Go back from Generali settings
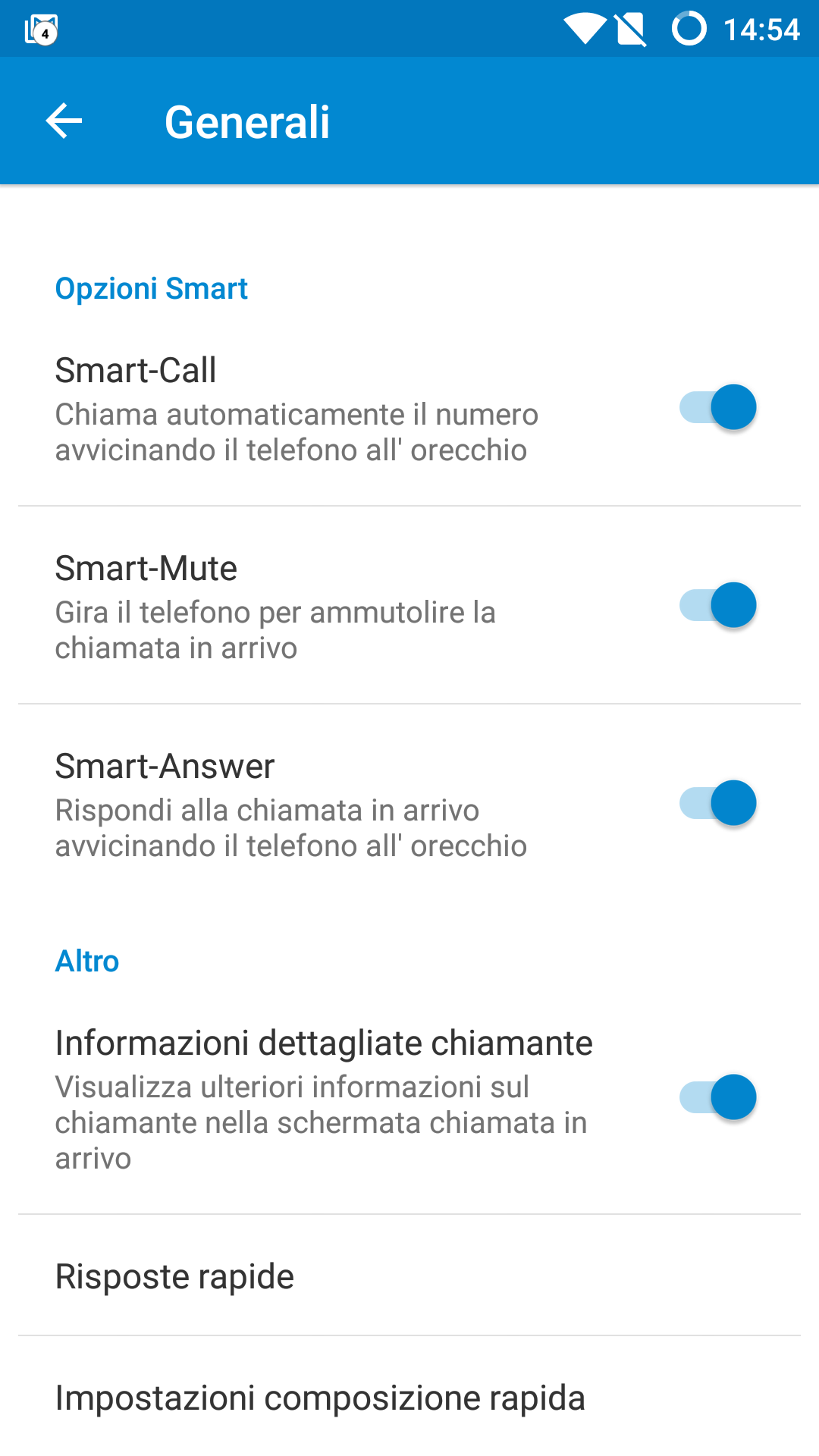819x1456 pixels. (64, 121)
